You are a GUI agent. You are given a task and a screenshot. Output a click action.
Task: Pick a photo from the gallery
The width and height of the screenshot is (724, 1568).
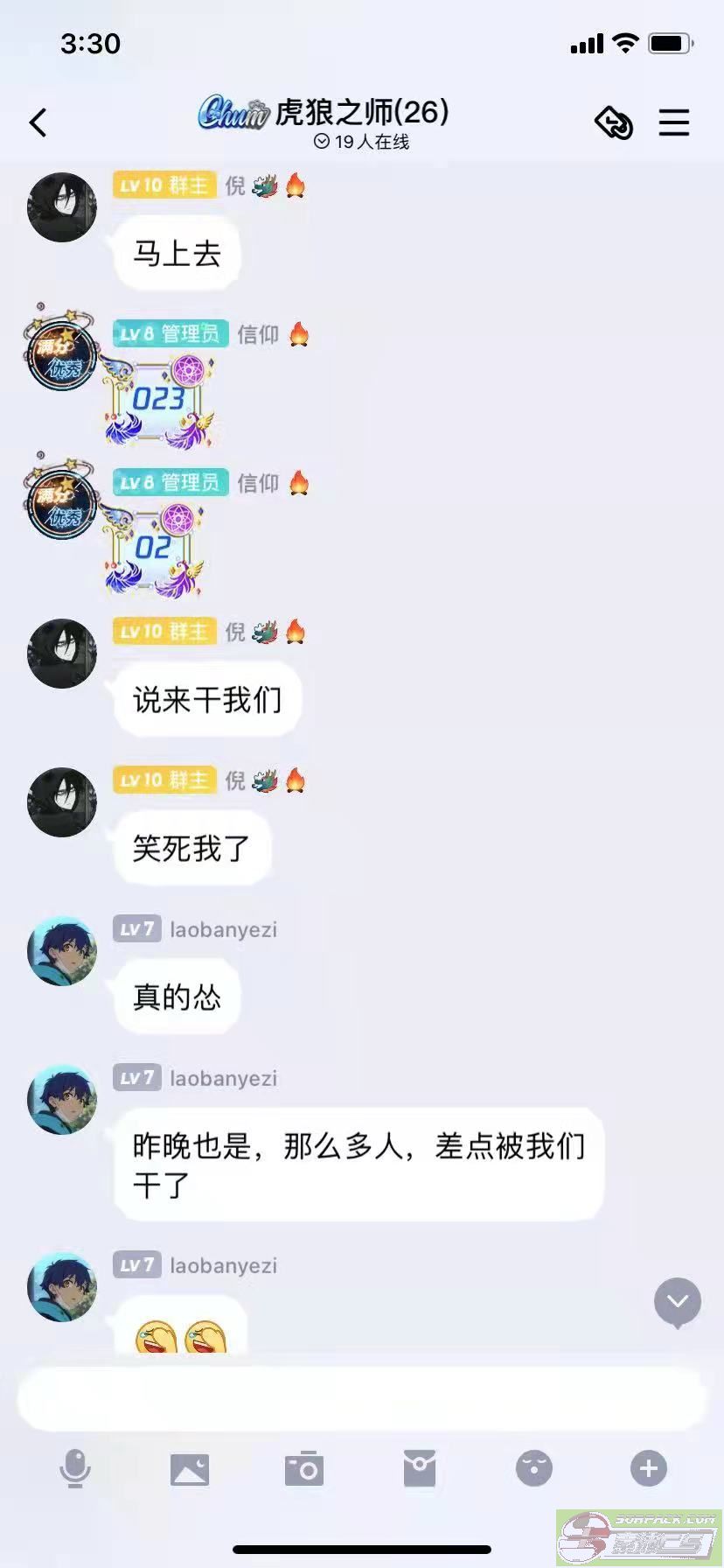click(190, 1468)
